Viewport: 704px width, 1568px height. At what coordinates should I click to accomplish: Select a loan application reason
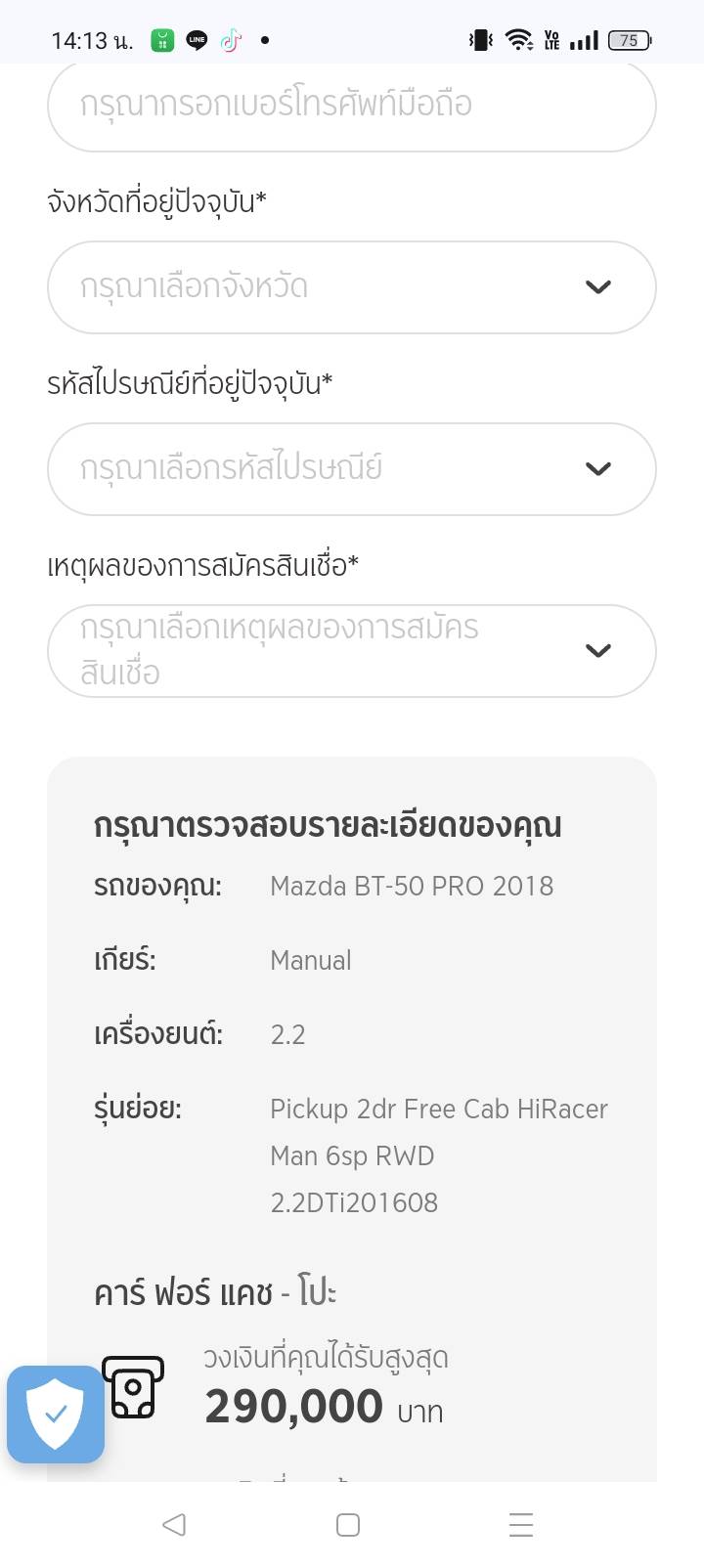351,651
